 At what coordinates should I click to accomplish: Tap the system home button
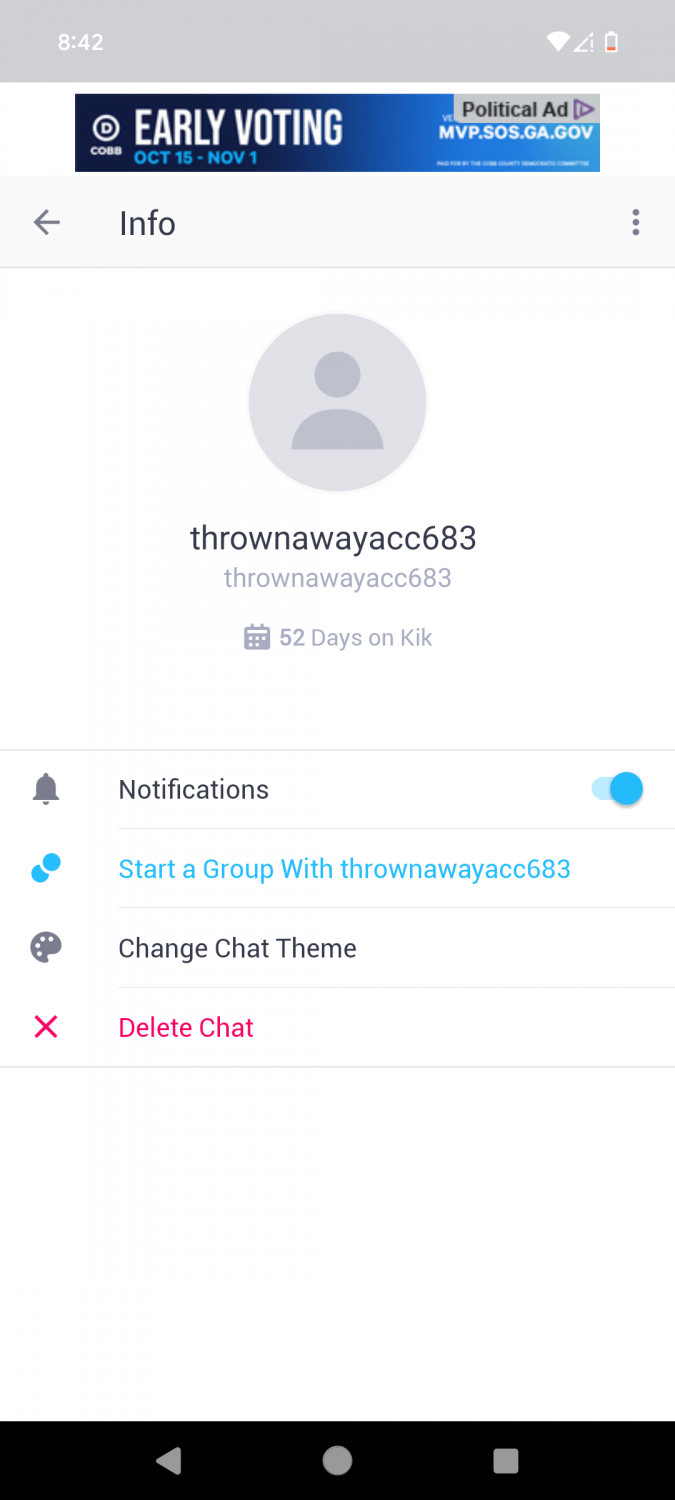click(x=337, y=1461)
